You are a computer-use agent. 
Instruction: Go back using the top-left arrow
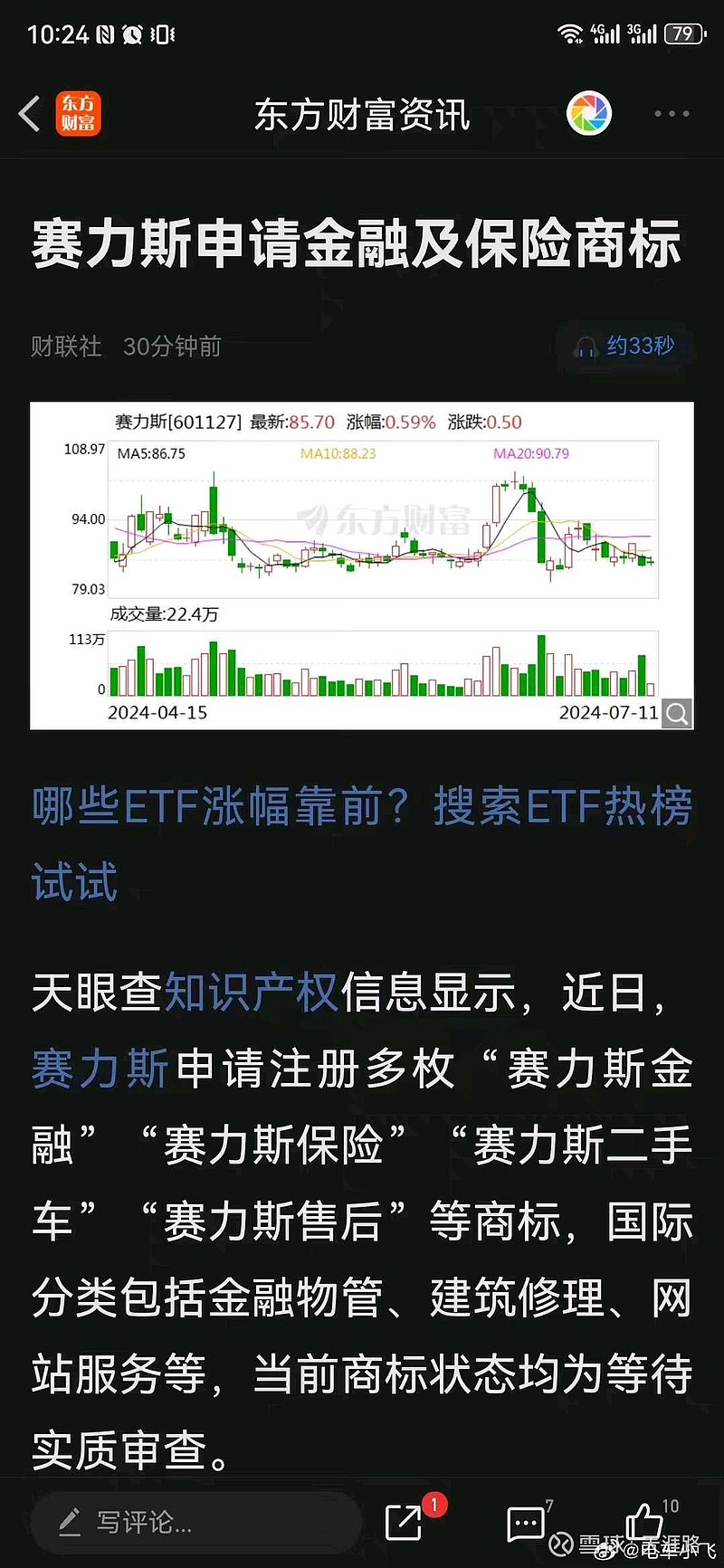pos(30,114)
